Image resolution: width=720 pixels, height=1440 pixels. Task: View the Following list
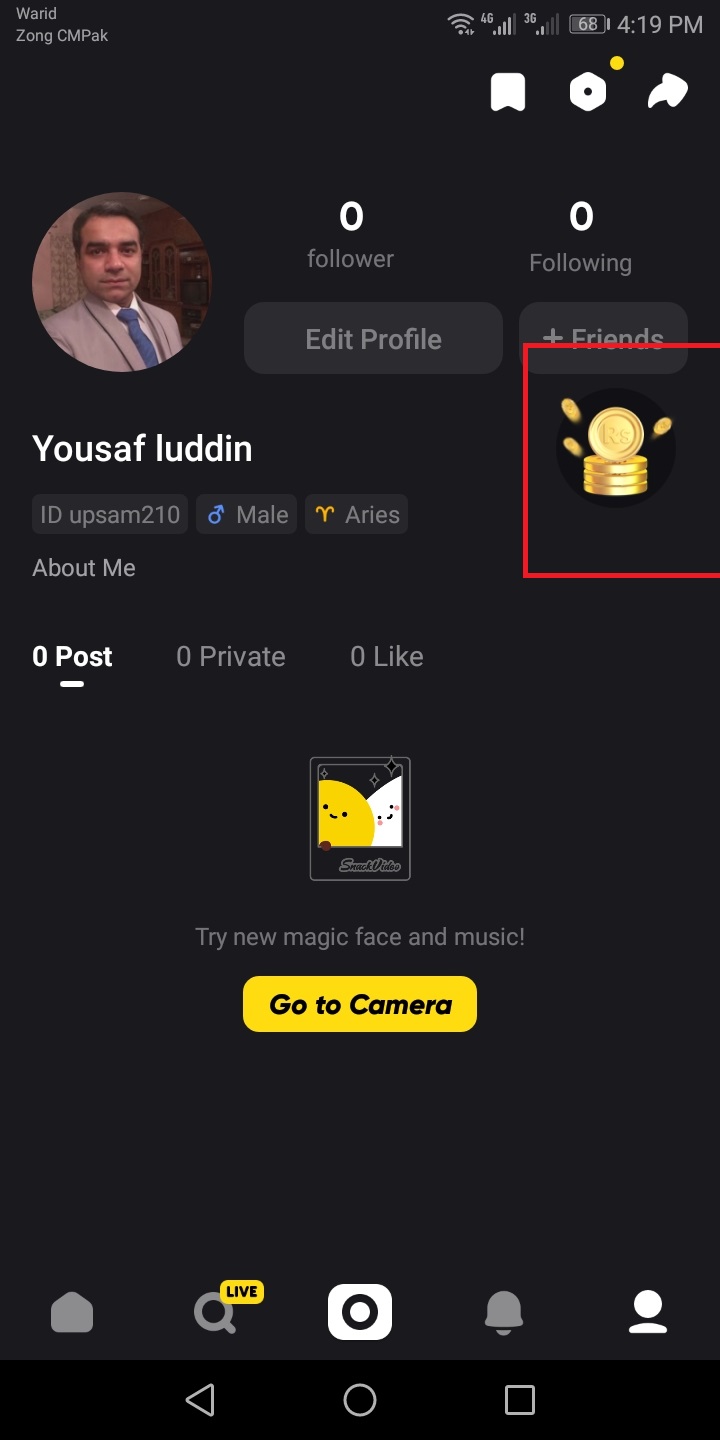[x=580, y=238]
